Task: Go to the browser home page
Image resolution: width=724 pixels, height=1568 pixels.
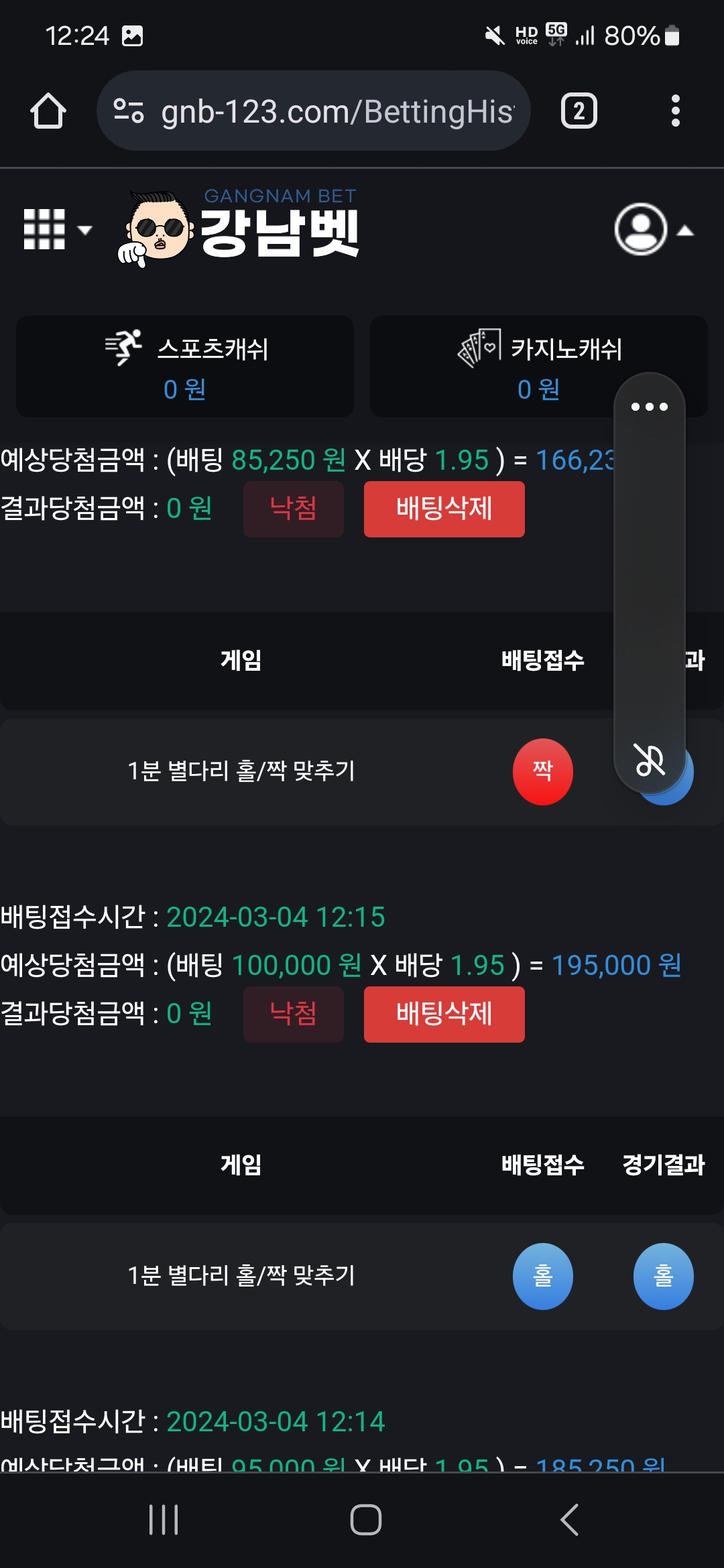Action: point(48,111)
